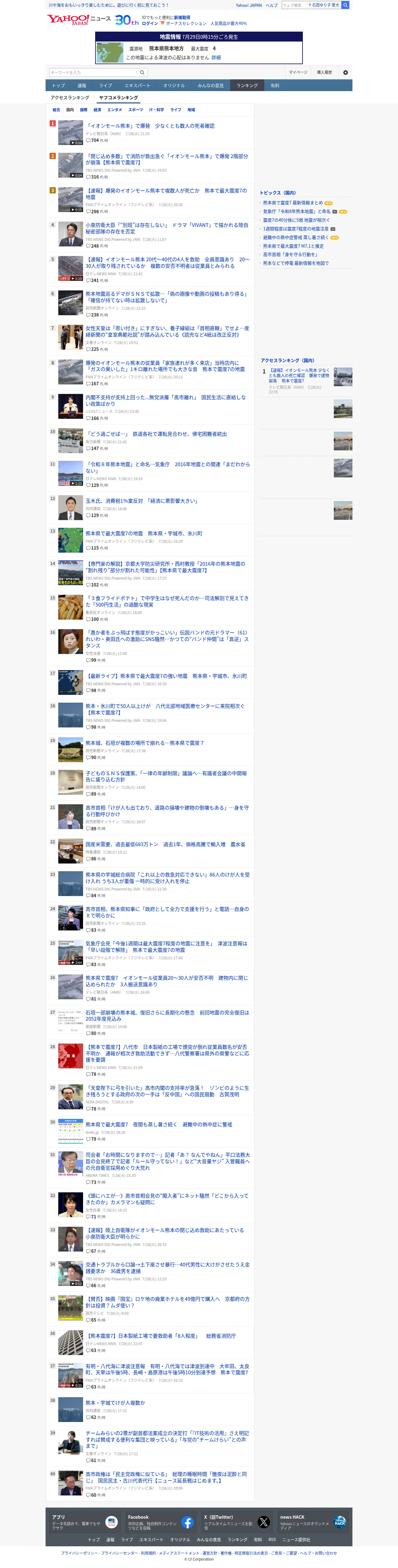Switch to the ライブ tab
398x1568 pixels.
pyautogui.click(x=106, y=86)
